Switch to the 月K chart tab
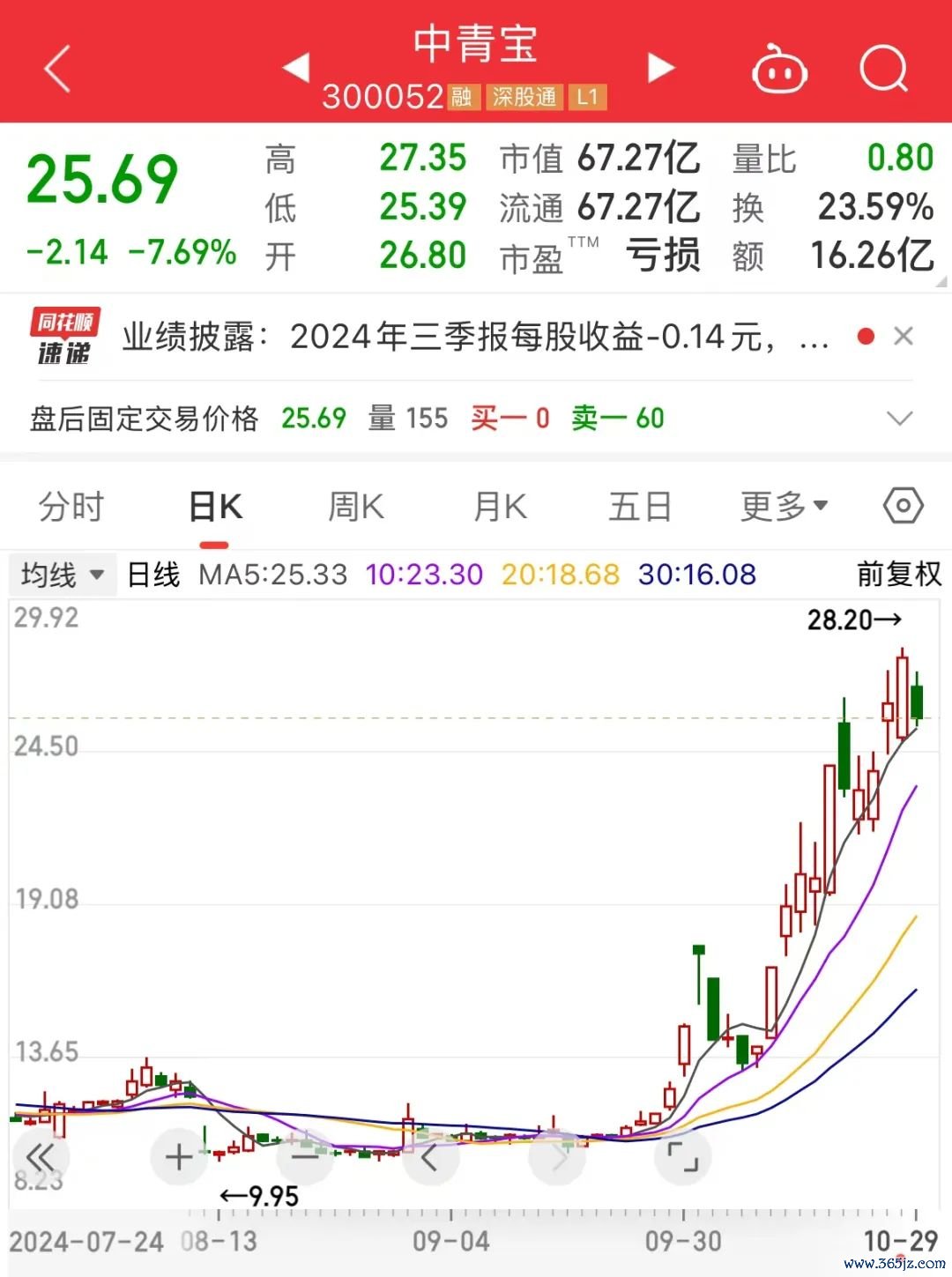952x1277 pixels. click(500, 507)
